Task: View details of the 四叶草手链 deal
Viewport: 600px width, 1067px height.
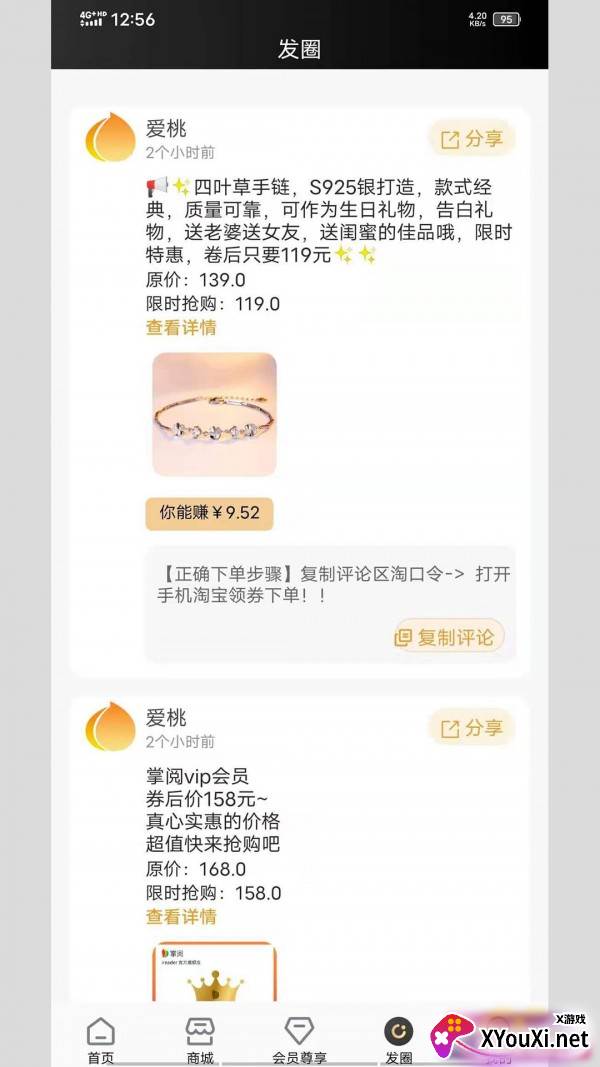Action: (181, 328)
